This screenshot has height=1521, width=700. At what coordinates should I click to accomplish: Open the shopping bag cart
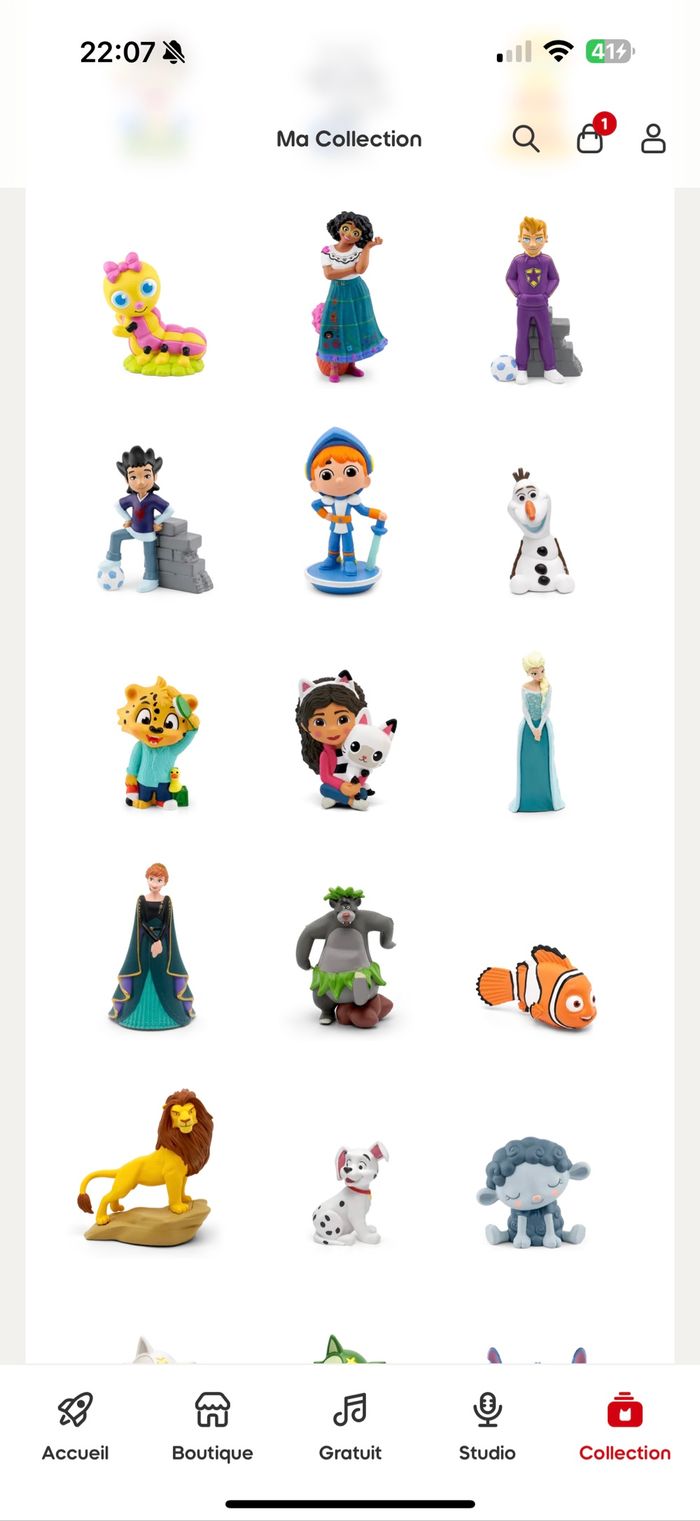(x=590, y=139)
